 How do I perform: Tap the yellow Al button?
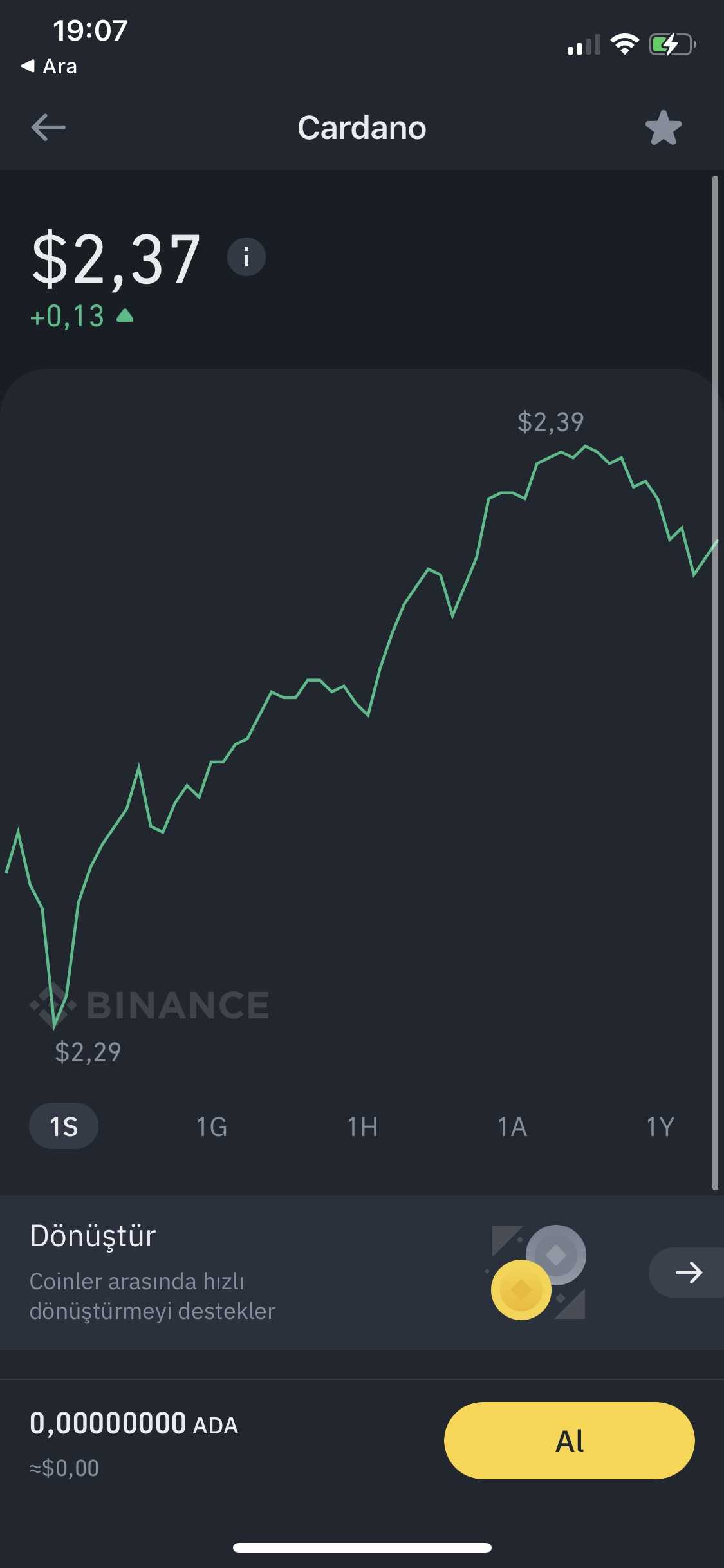pyautogui.click(x=569, y=1441)
